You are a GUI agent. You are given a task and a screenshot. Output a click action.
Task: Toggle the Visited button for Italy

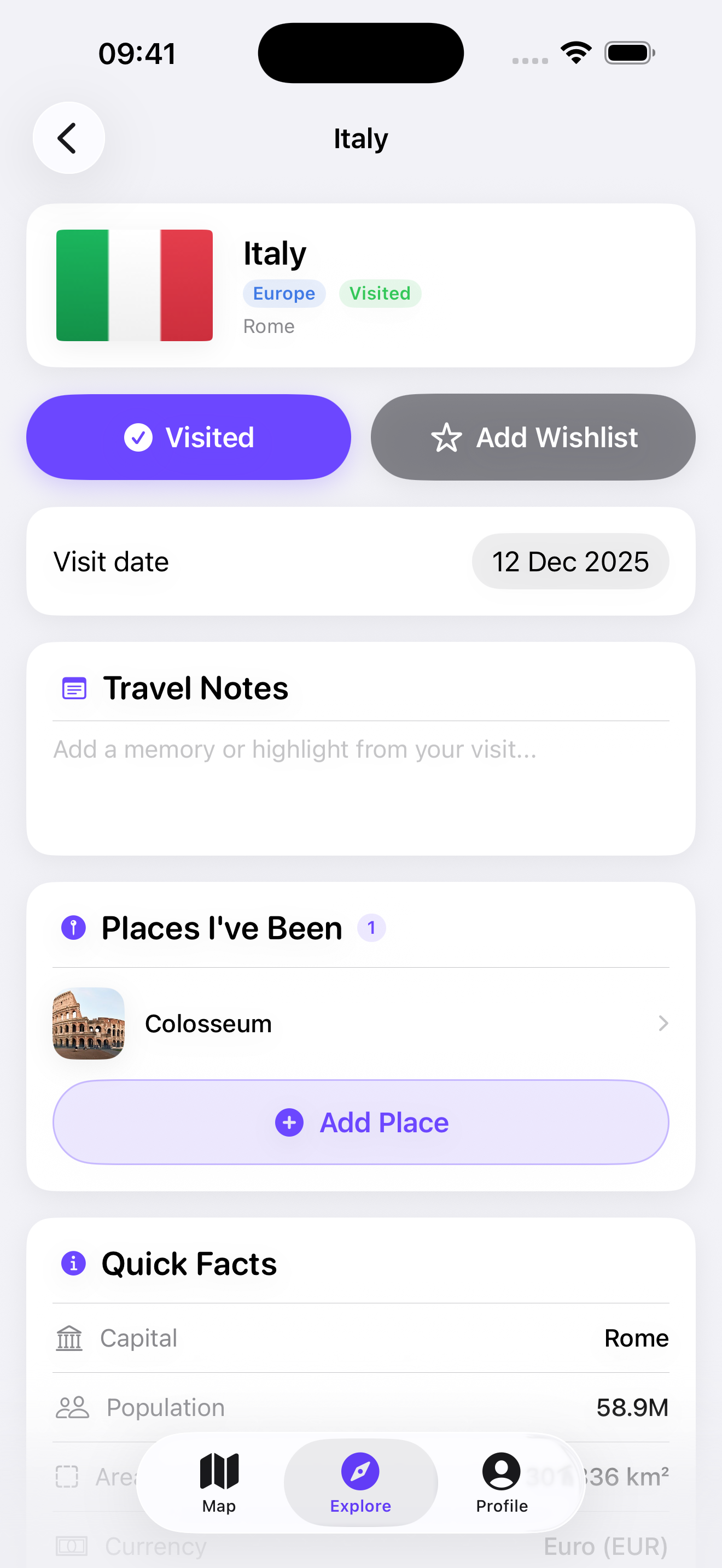[x=189, y=437]
